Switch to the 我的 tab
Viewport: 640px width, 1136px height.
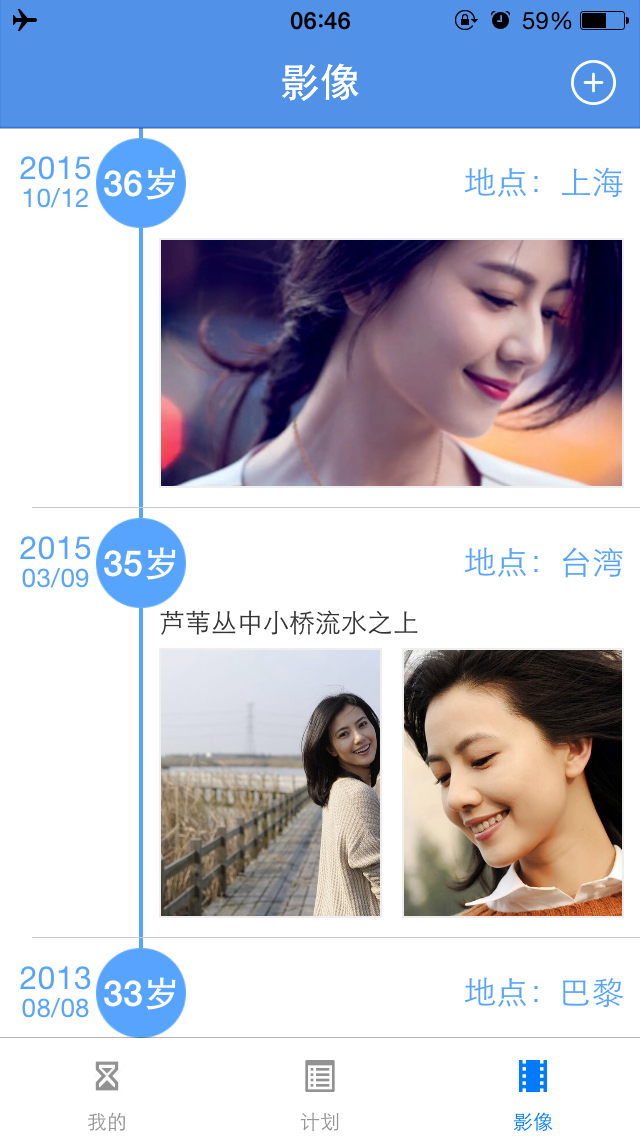point(107,1092)
